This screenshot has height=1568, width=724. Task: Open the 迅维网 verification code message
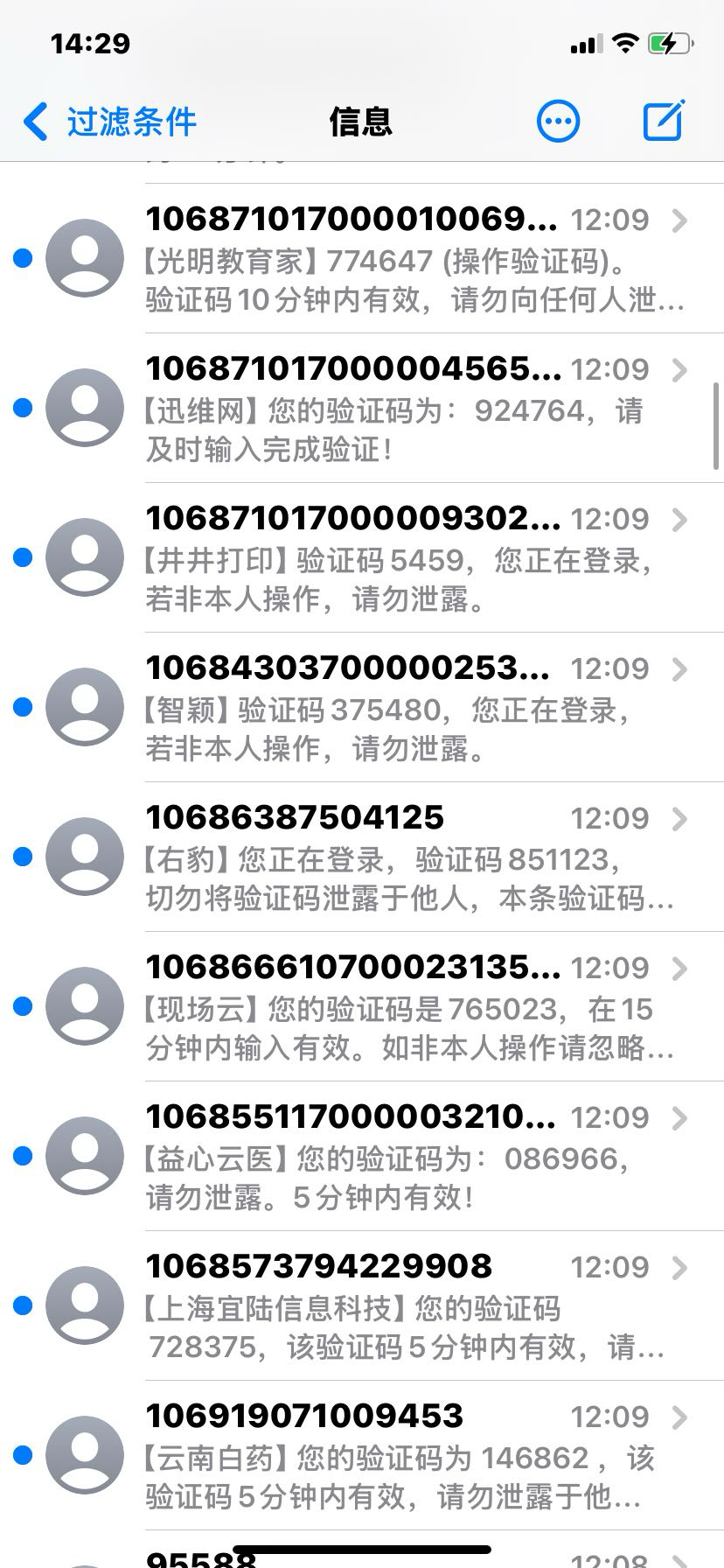pyautogui.click(x=411, y=409)
